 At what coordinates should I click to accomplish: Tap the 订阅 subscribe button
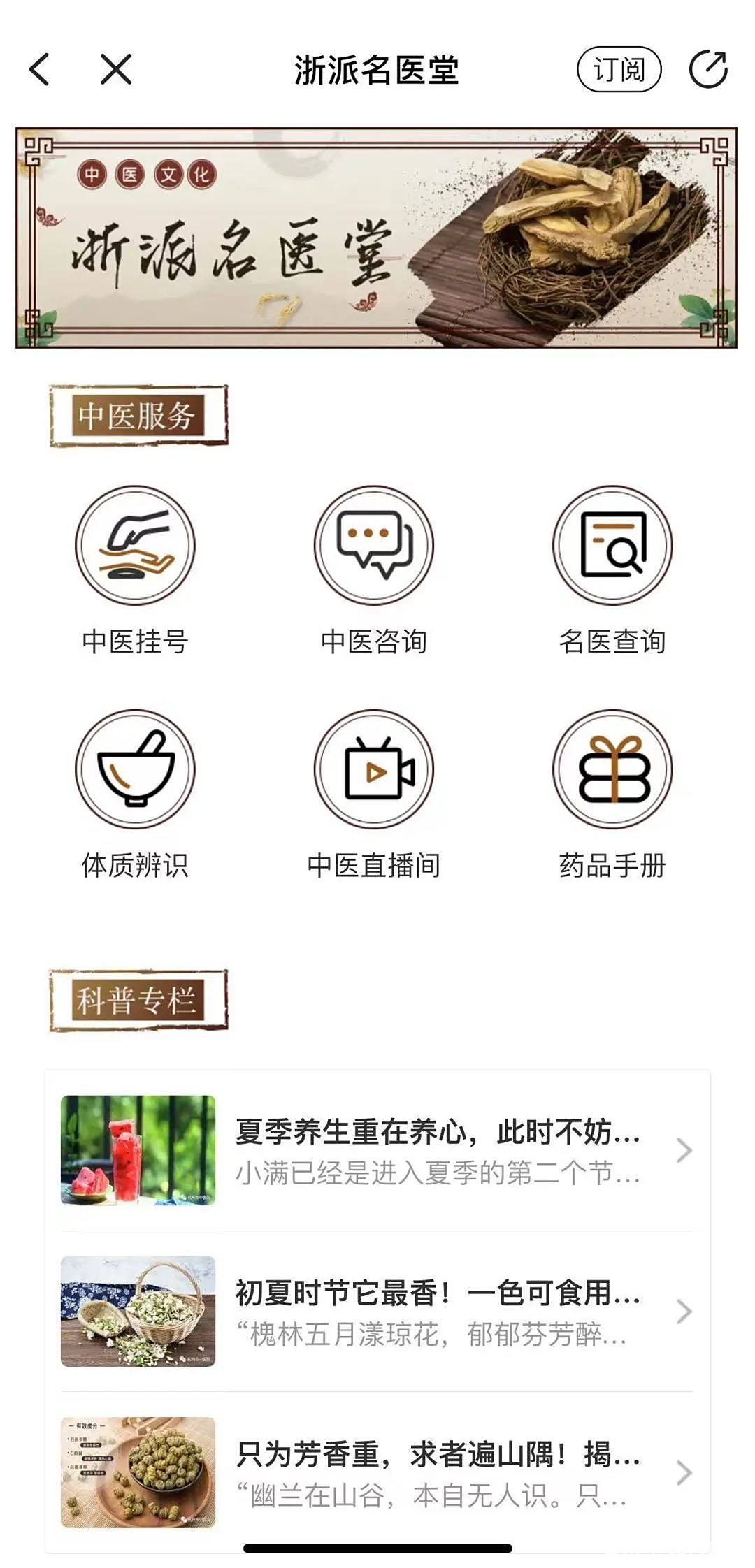pos(619,69)
